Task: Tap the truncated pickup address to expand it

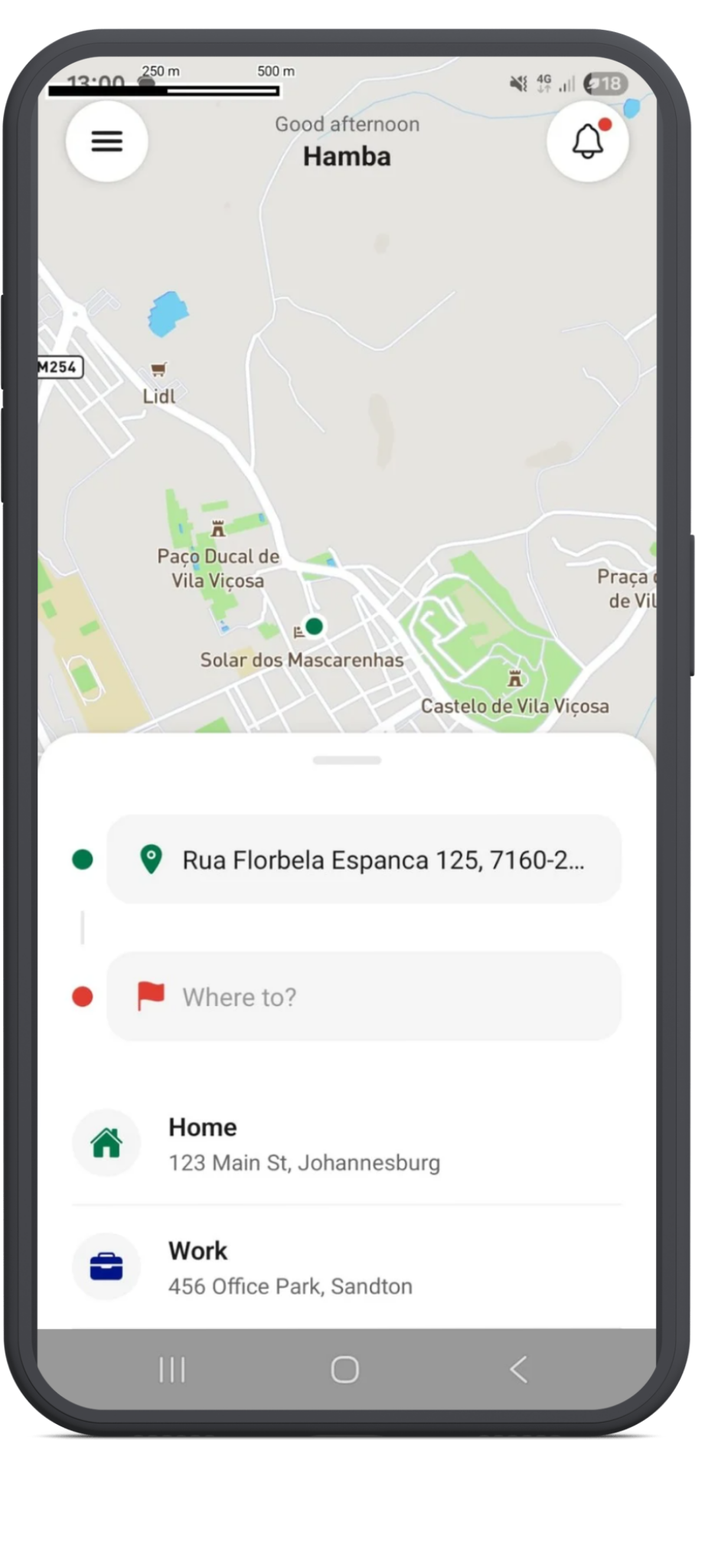Action: click(383, 859)
